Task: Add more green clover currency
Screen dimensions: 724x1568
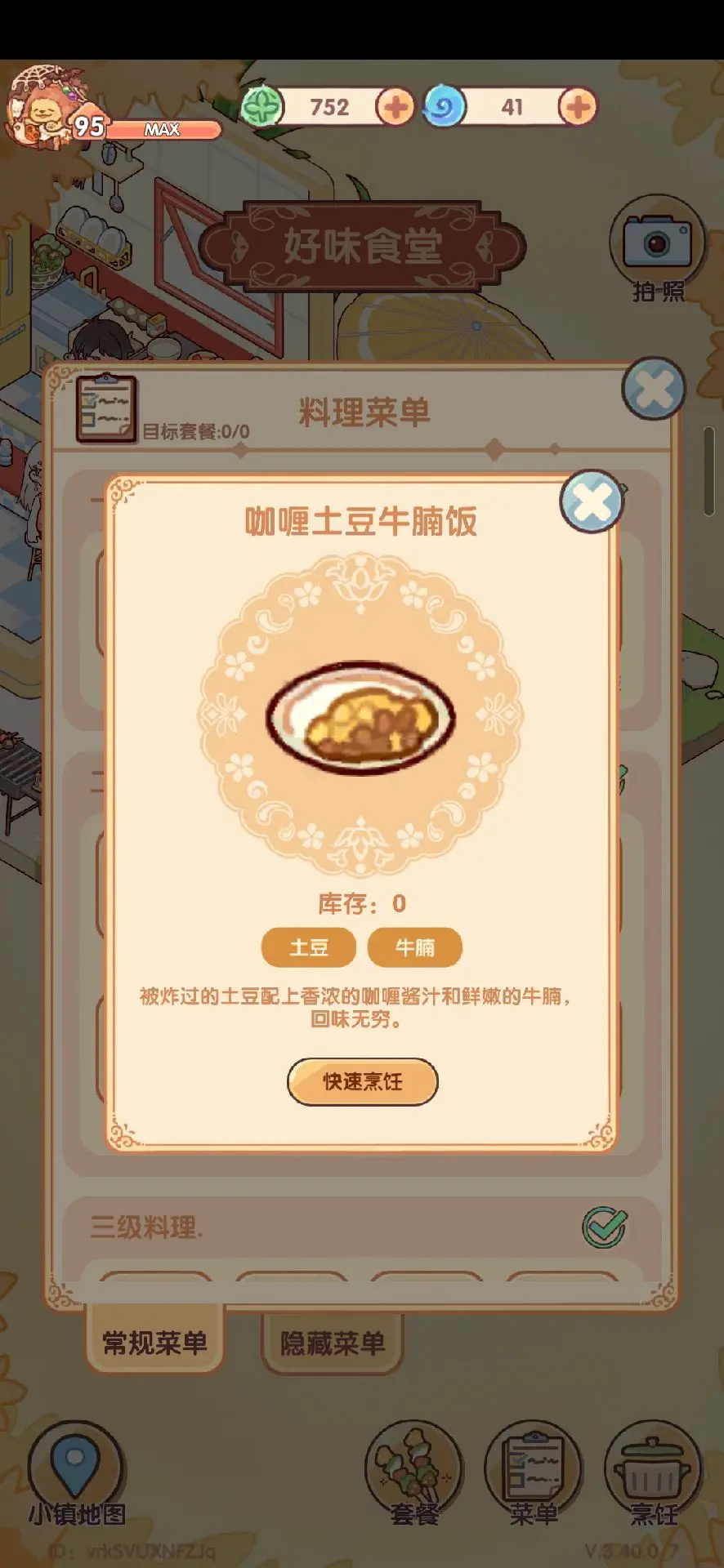Action: coord(396,107)
